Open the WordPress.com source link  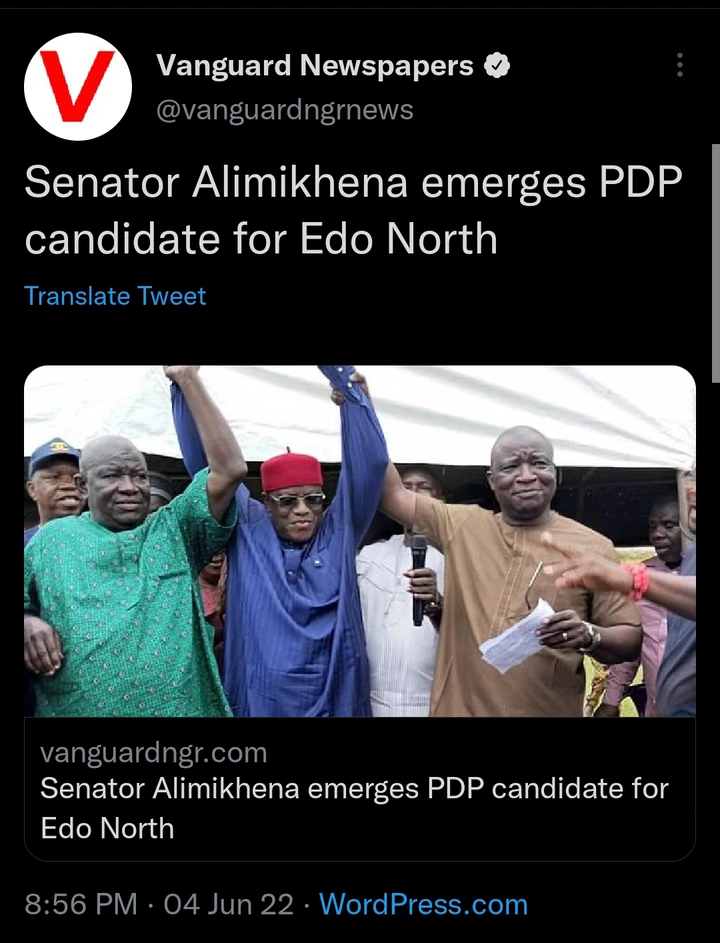point(423,905)
